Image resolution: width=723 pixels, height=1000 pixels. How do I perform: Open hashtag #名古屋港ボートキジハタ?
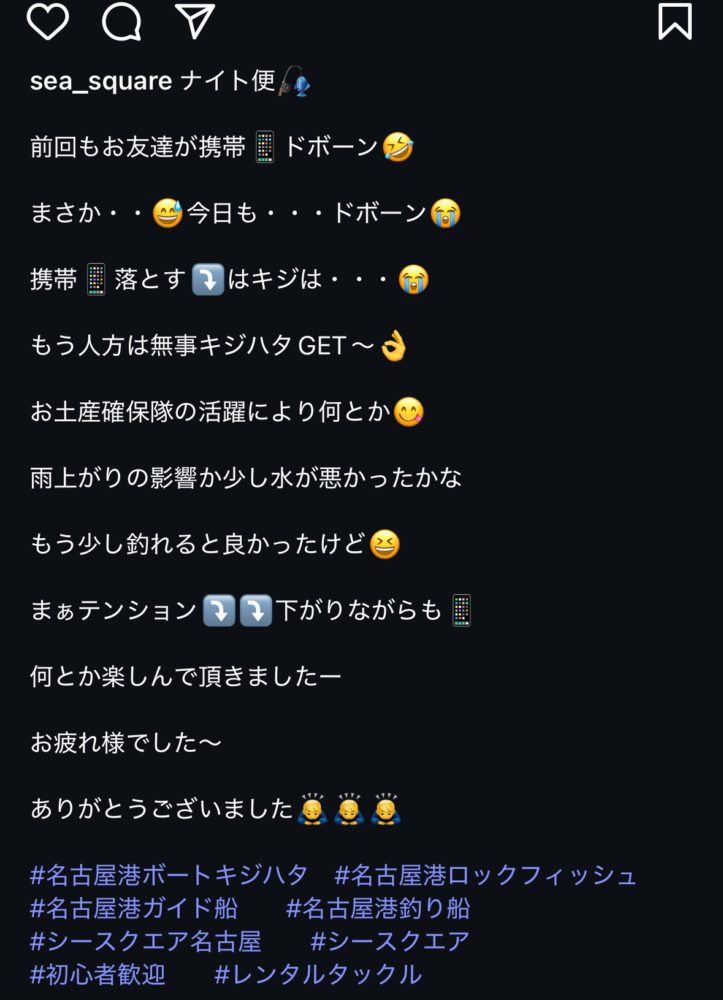point(169,876)
